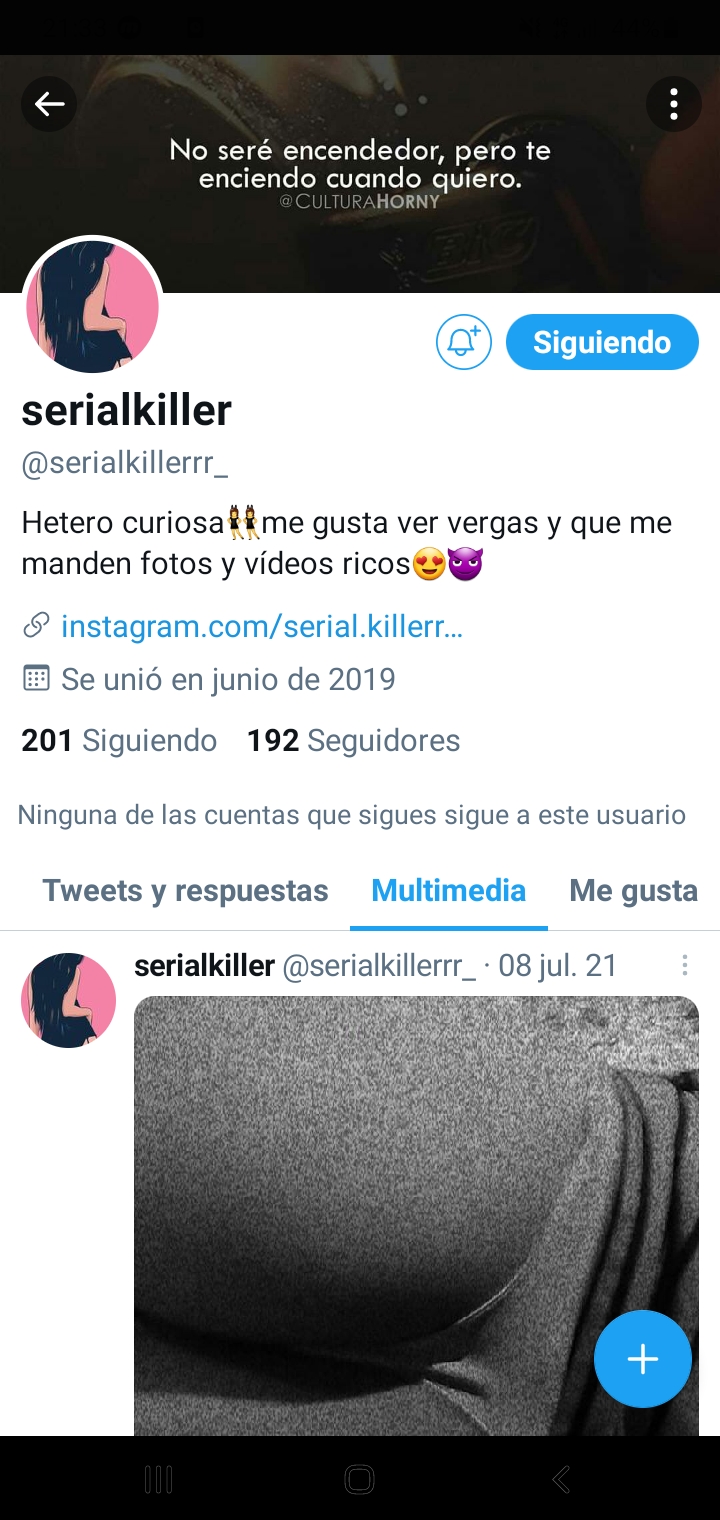The height and width of the screenshot is (1520, 720).
Task: Switch to Tweets y respuestas tab
Action: tap(185, 890)
